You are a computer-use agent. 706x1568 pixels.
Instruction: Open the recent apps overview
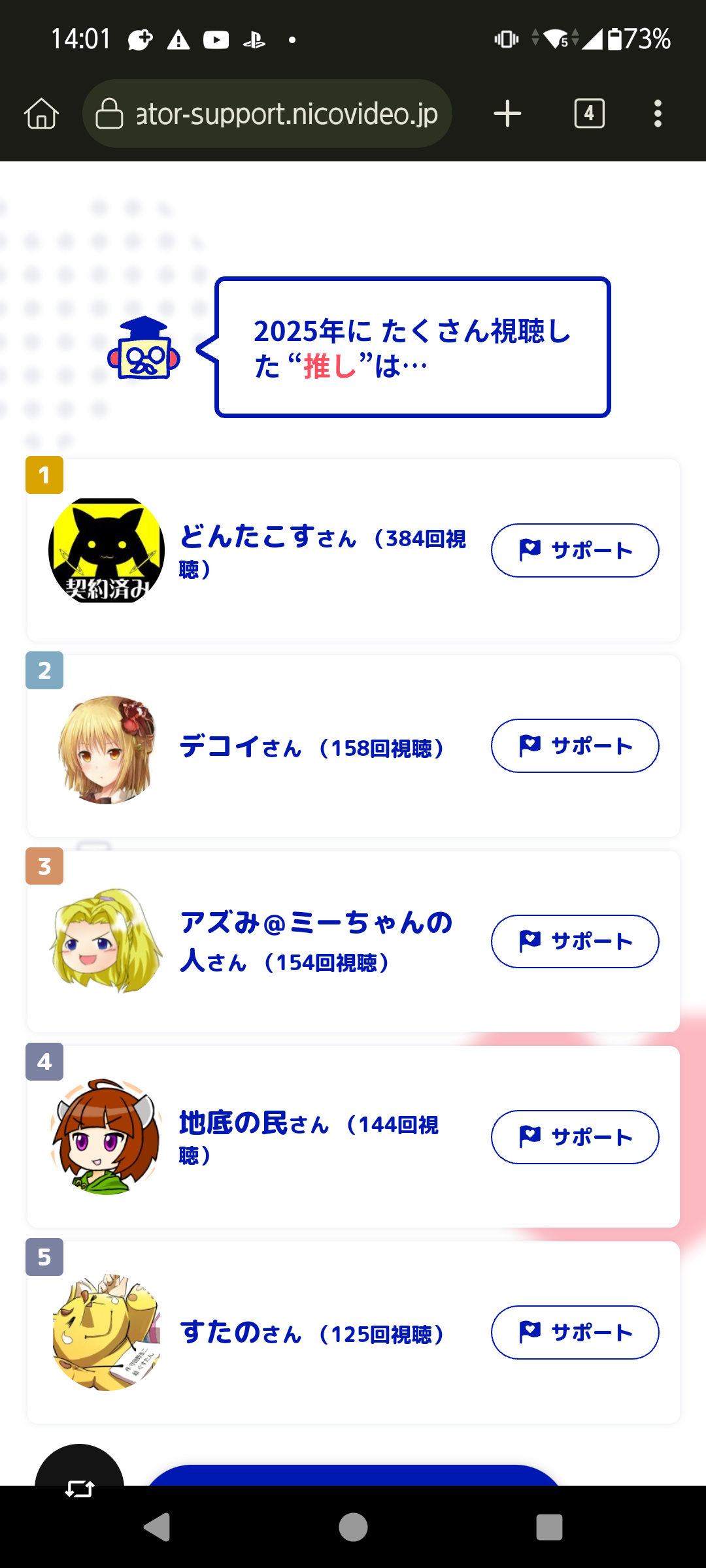[x=549, y=1527]
